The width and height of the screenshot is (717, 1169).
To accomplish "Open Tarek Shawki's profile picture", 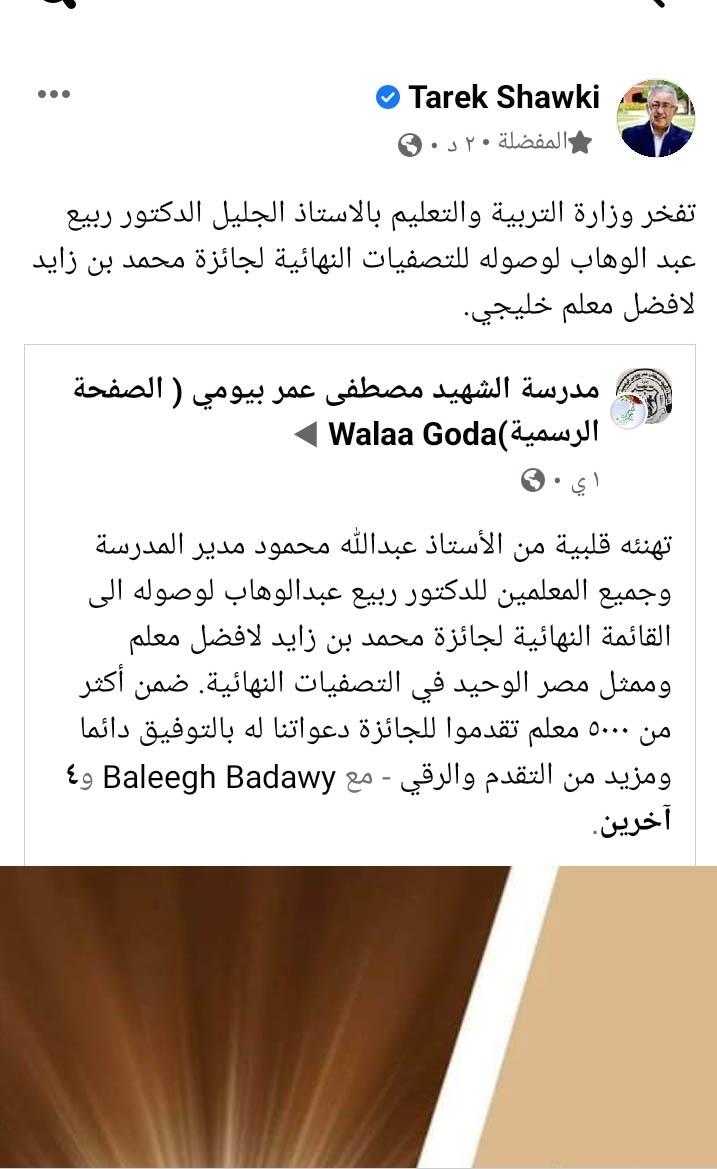I will pos(656,118).
